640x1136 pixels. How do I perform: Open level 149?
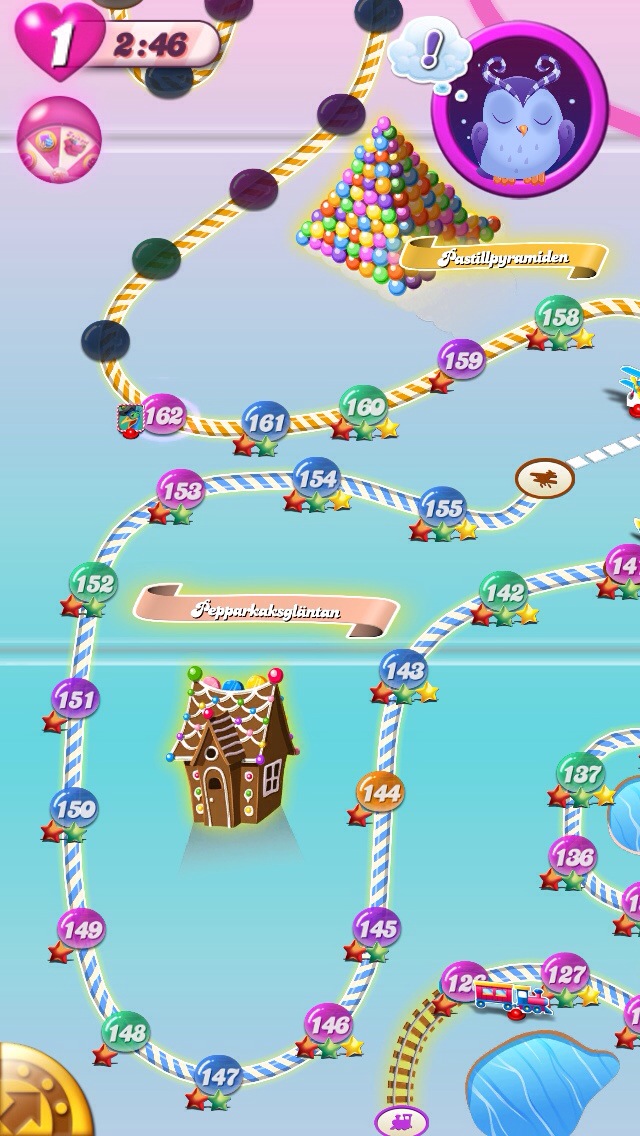[x=82, y=930]
